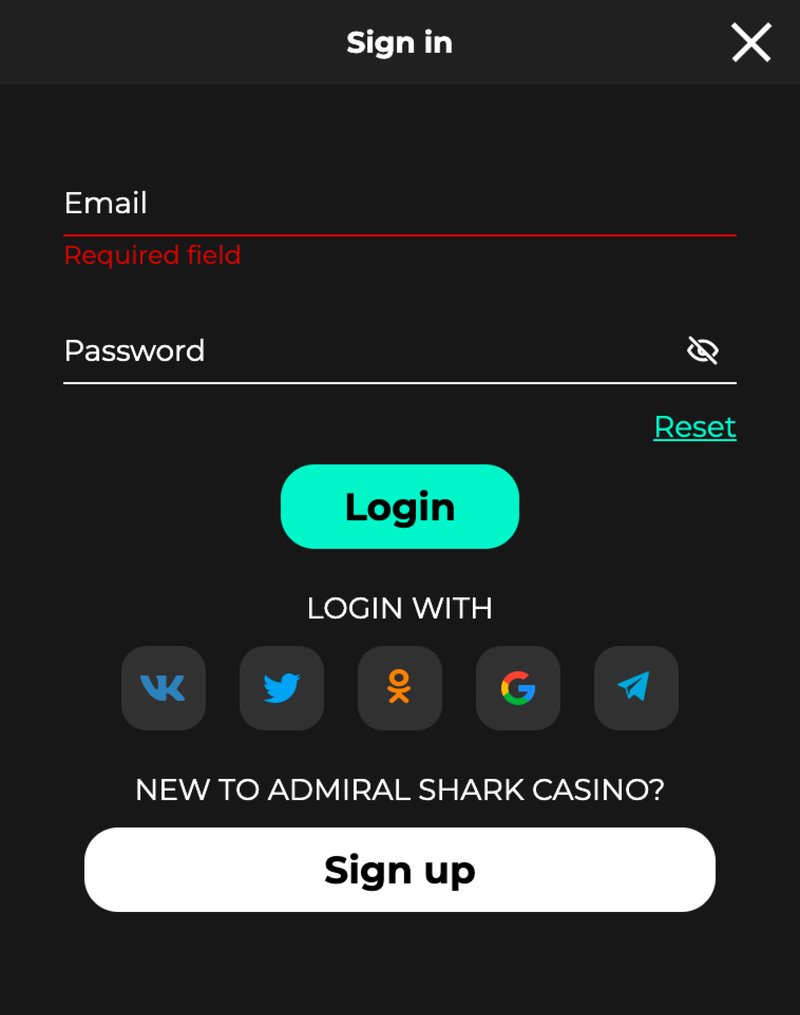Open Google authentication from login icons
The height and width of the screenshot is (1015, 800).
(x=517, y=688)
